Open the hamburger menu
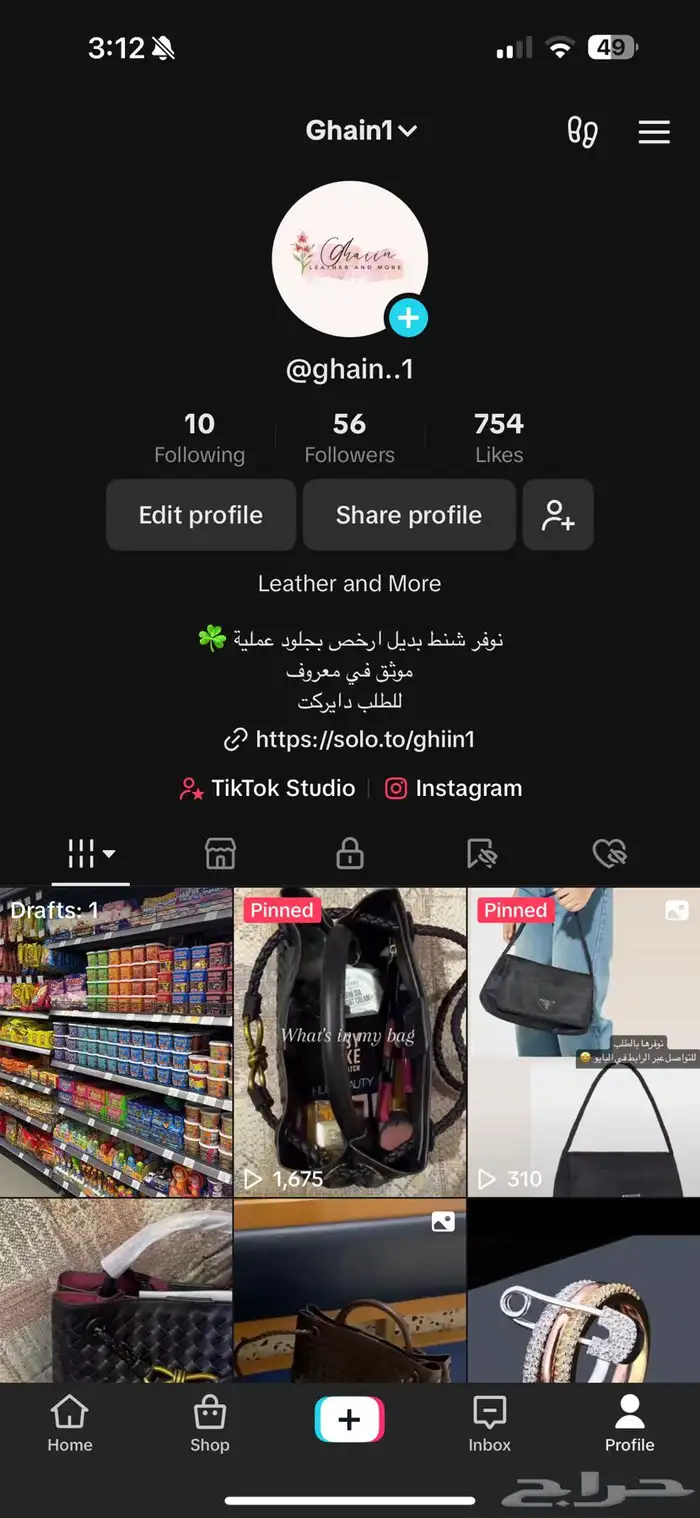Viewport: 700px width, 1518px height. [x=654, y=132]
